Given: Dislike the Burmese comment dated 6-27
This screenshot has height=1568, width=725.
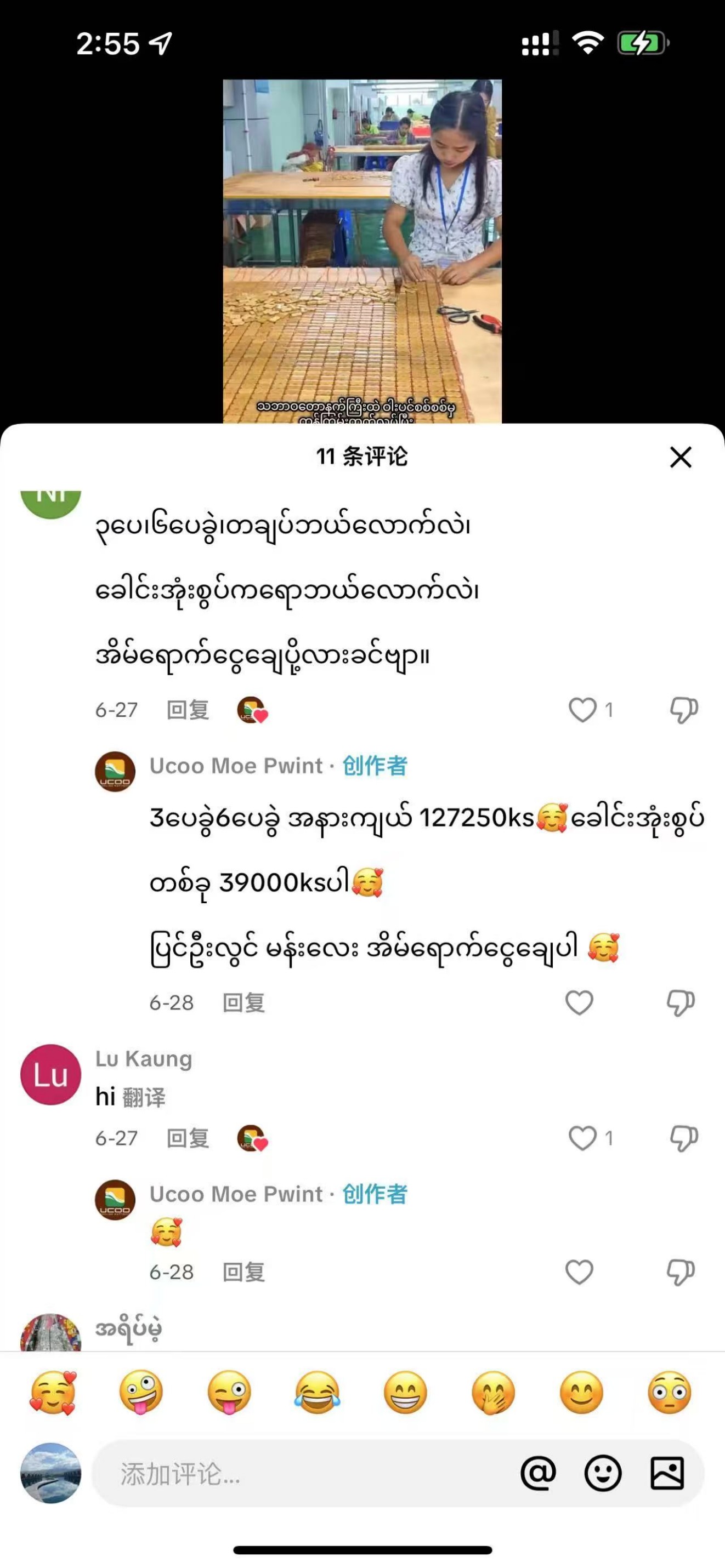Looking at the screenshot, I should coord(683,710).
